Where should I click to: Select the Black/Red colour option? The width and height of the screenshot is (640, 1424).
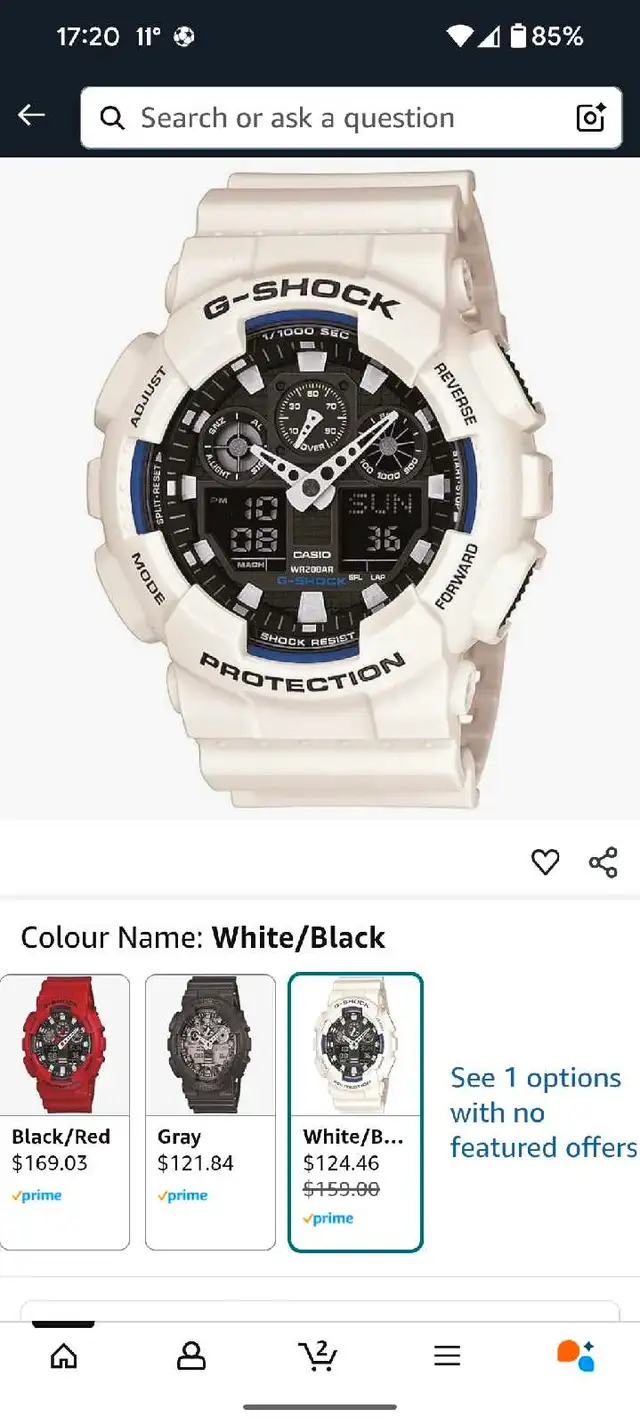(65, 1112)
